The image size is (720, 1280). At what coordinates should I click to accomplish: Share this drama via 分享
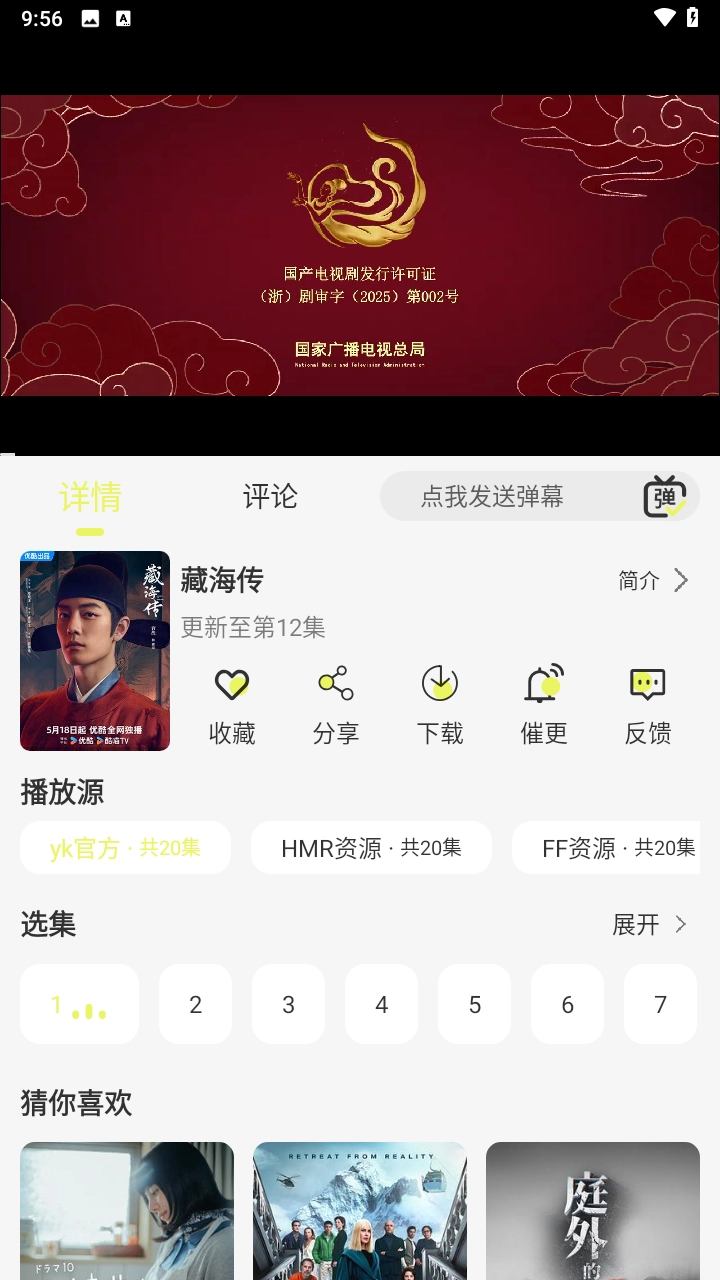coord(336,705)
